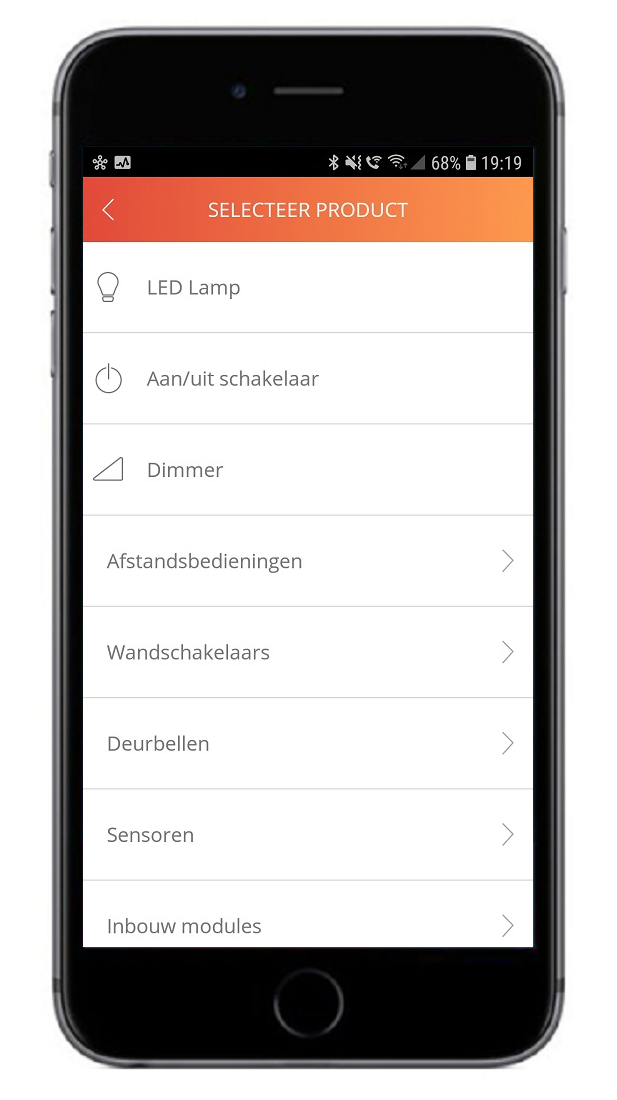The image size is (617, 1100).
Task: Select the Dimmer product
Action: 307,470
